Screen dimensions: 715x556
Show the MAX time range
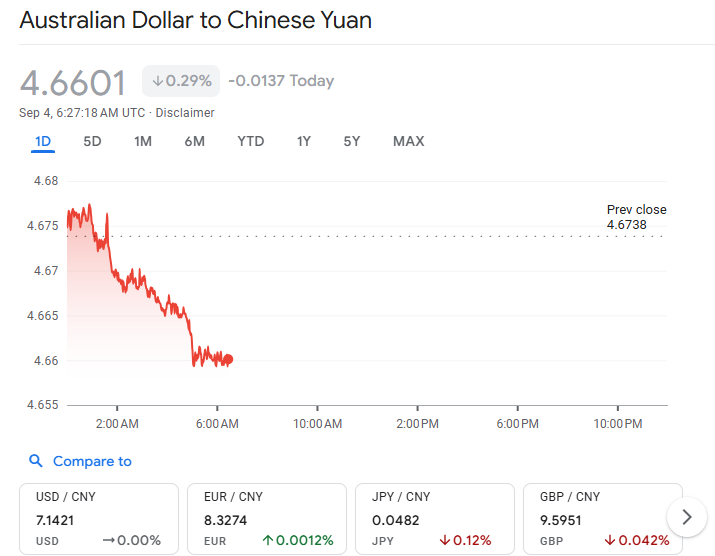pyautogui.click(x=408, y=141)
